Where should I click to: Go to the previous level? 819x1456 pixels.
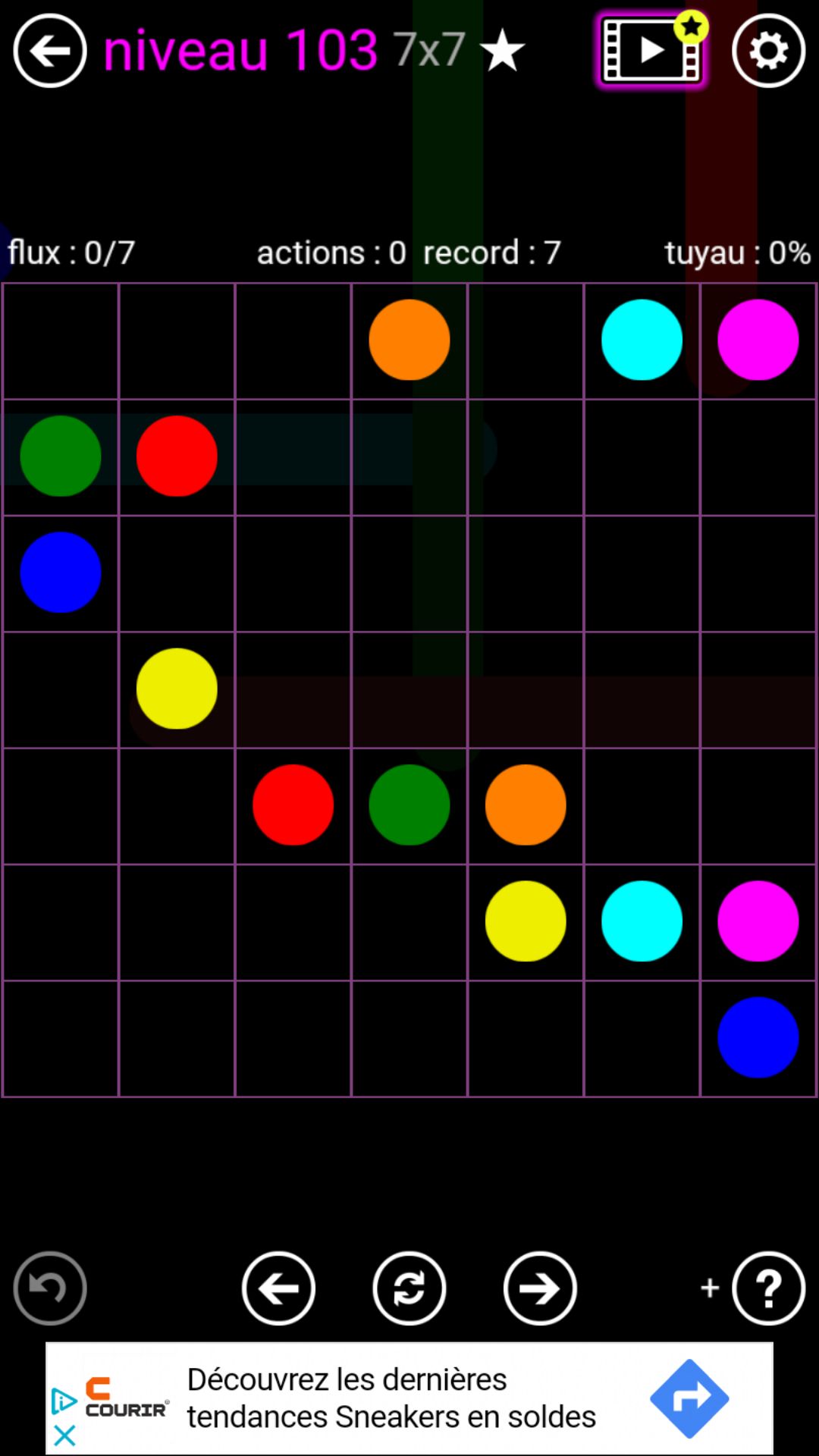tap(278, 1288)
